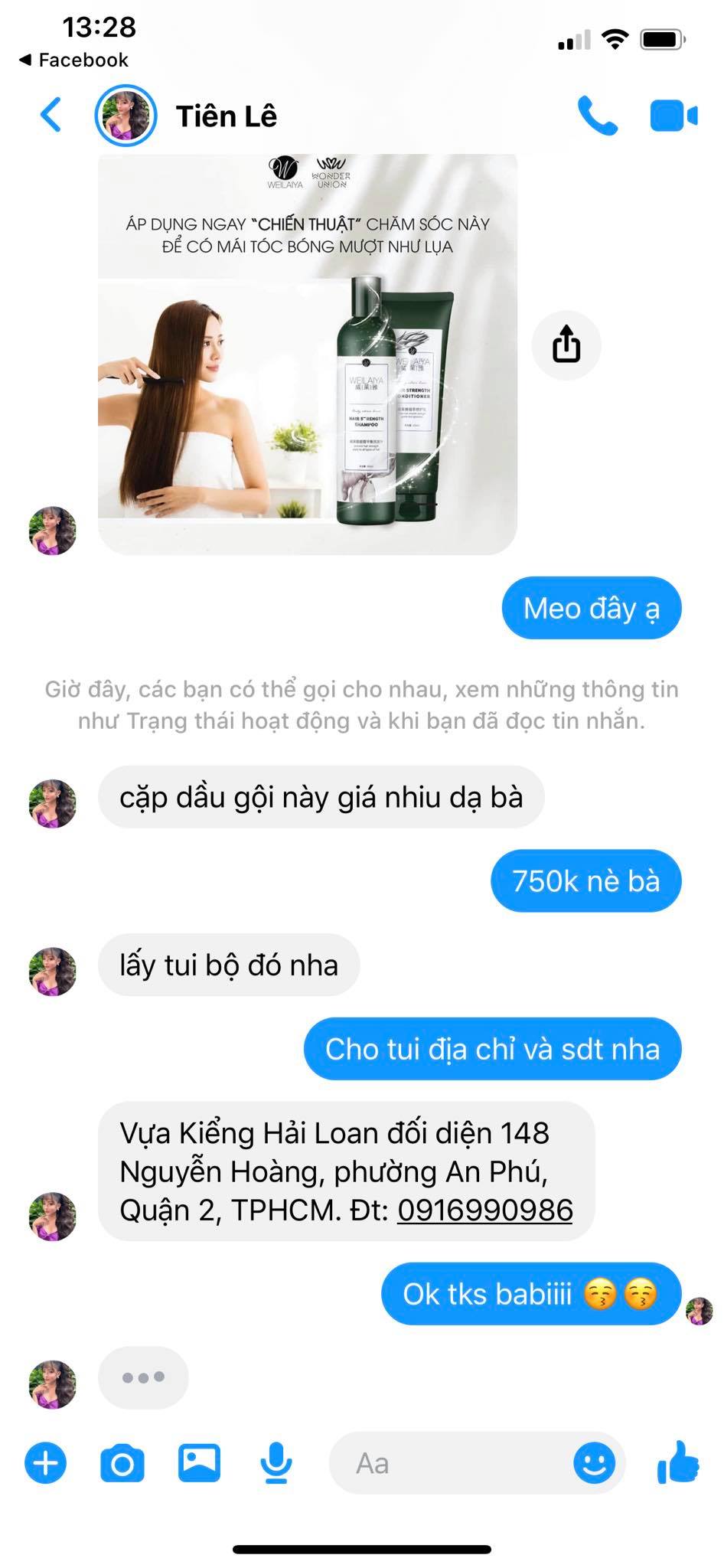
Task: Open the emoji picker
Action: tap(594, 1463)
